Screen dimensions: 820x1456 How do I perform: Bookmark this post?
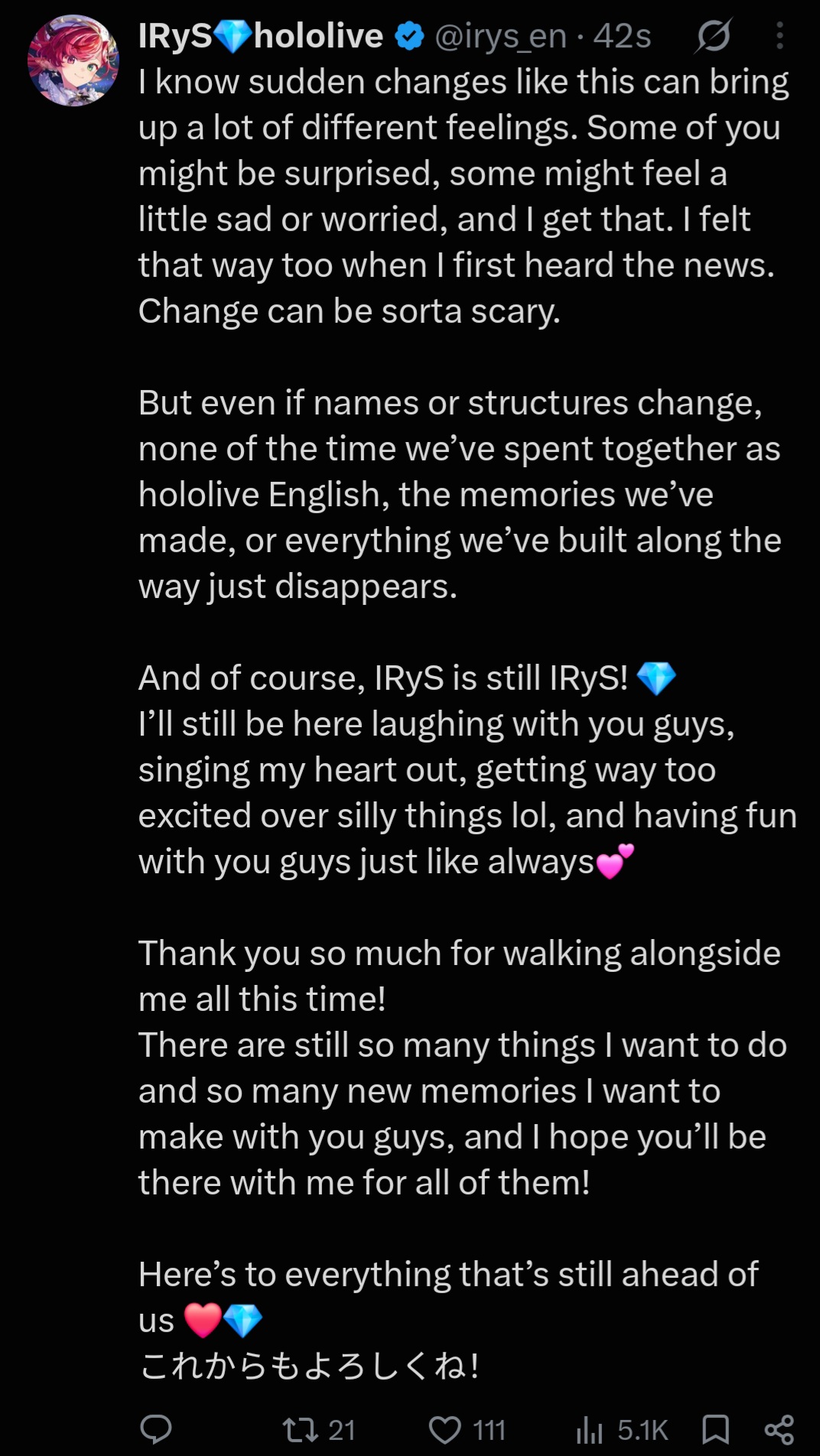pos(715,1429)
